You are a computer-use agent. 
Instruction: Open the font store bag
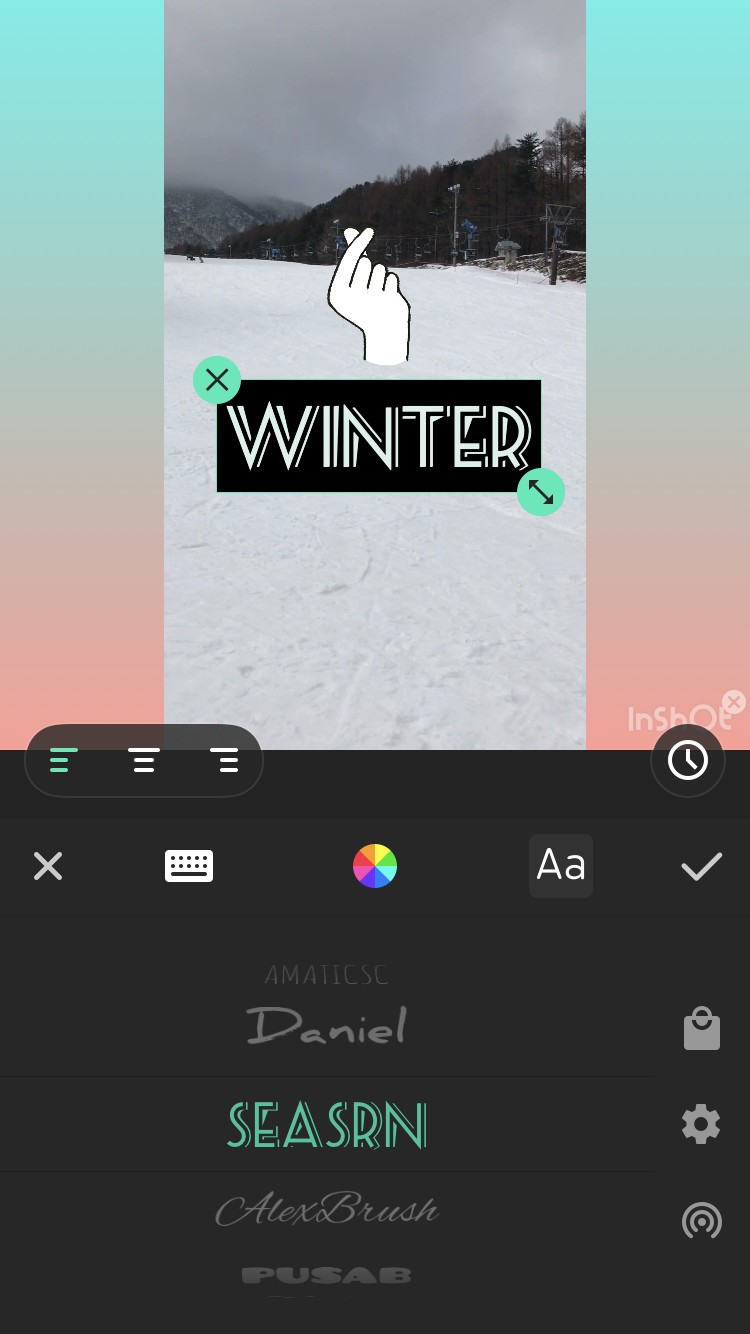point(701,1028)
